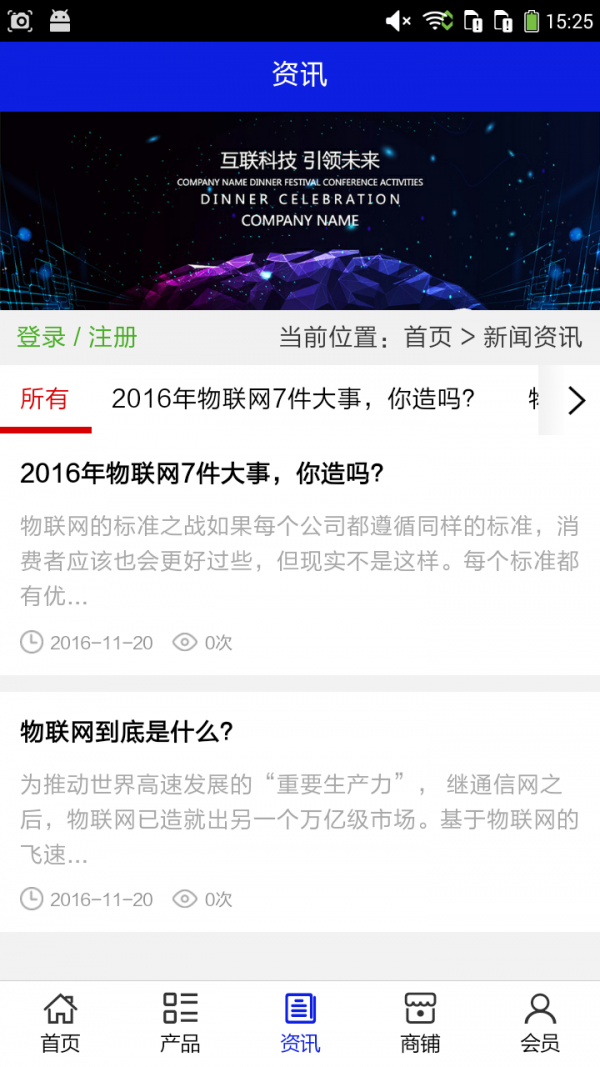The image size is (600, 1067).
Task: Go to 首页 in the breadcrumb
Action: pyautogui.click(x=428, y=337)
